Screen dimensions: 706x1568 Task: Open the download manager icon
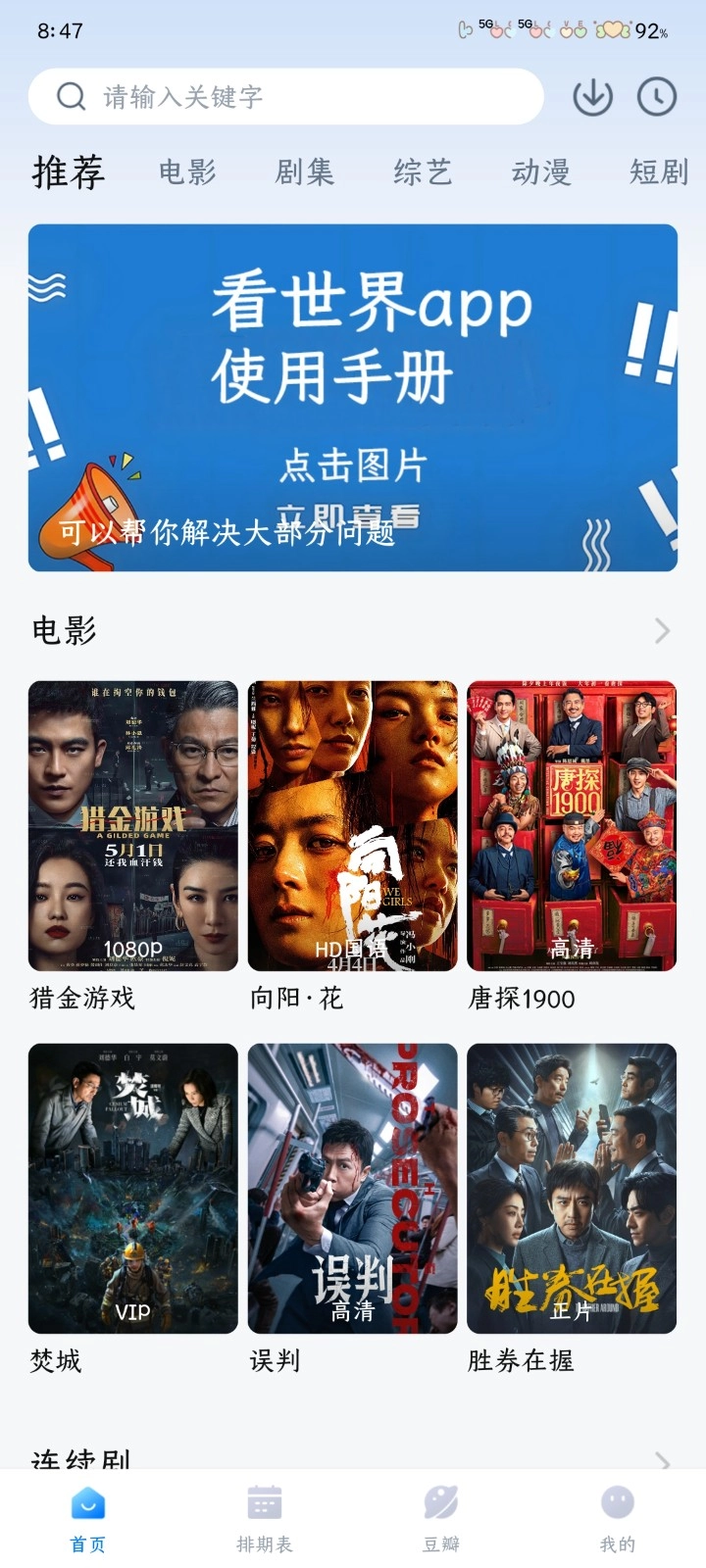point(592,95)
